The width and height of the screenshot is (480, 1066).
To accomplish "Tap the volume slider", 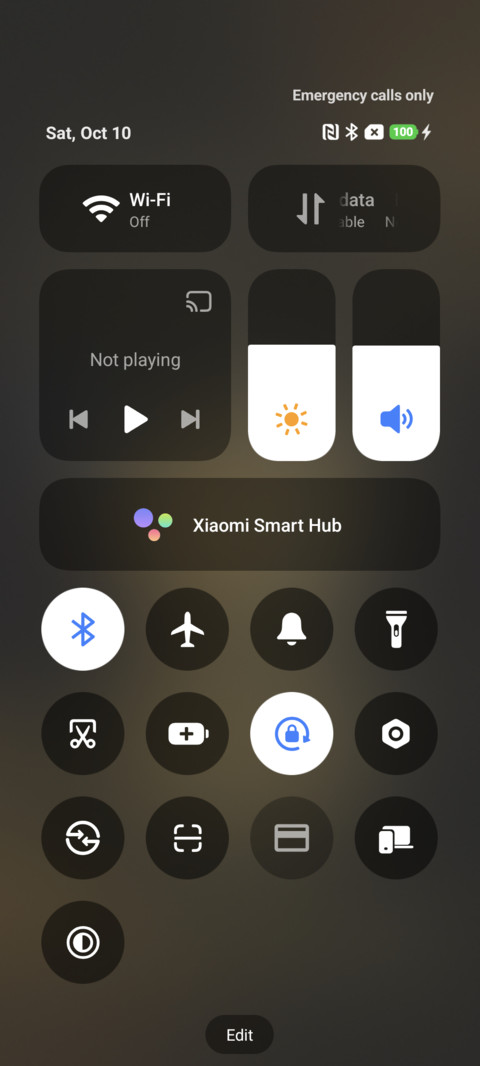I will 396,365.
